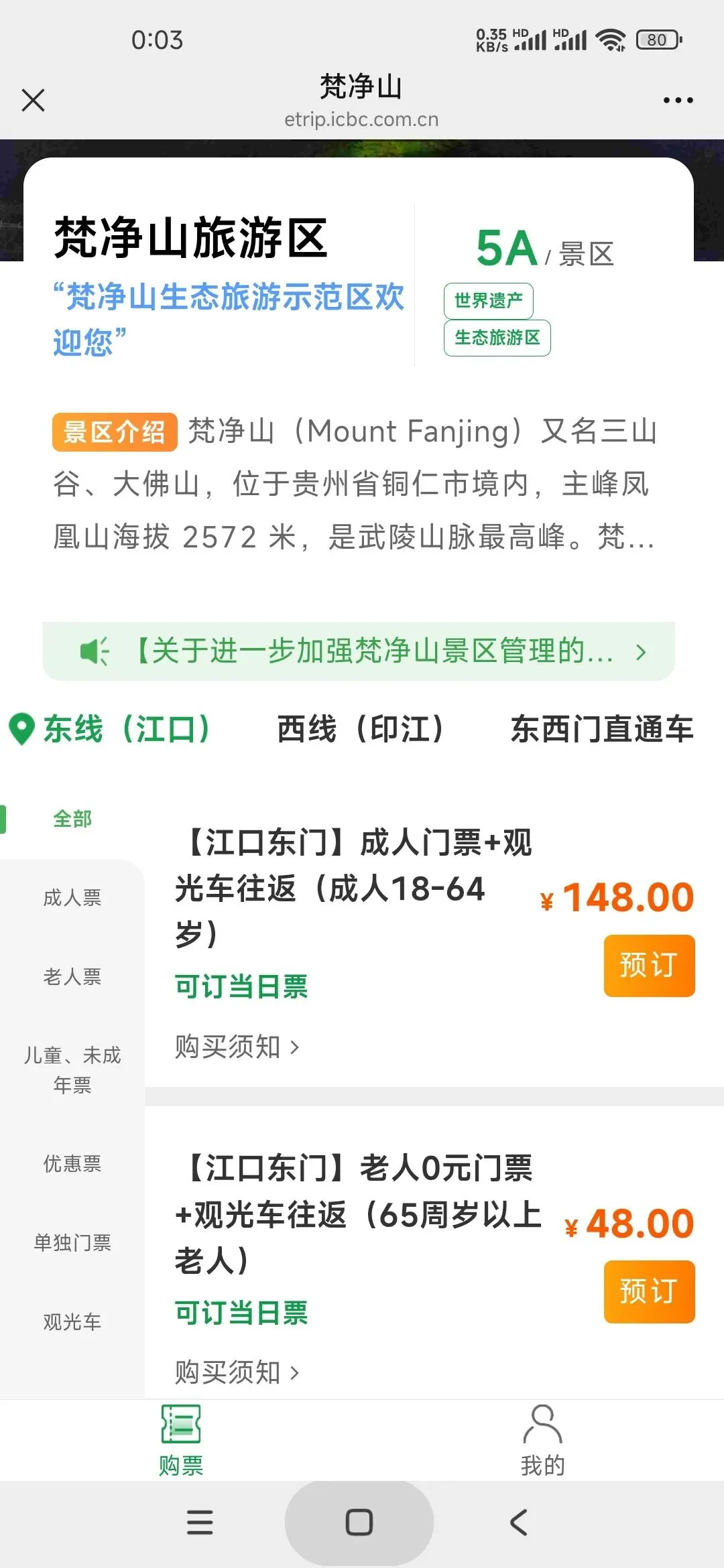Close the 梵净山 web page
This screenshot has width=724, height=1568.
point(33,101)
